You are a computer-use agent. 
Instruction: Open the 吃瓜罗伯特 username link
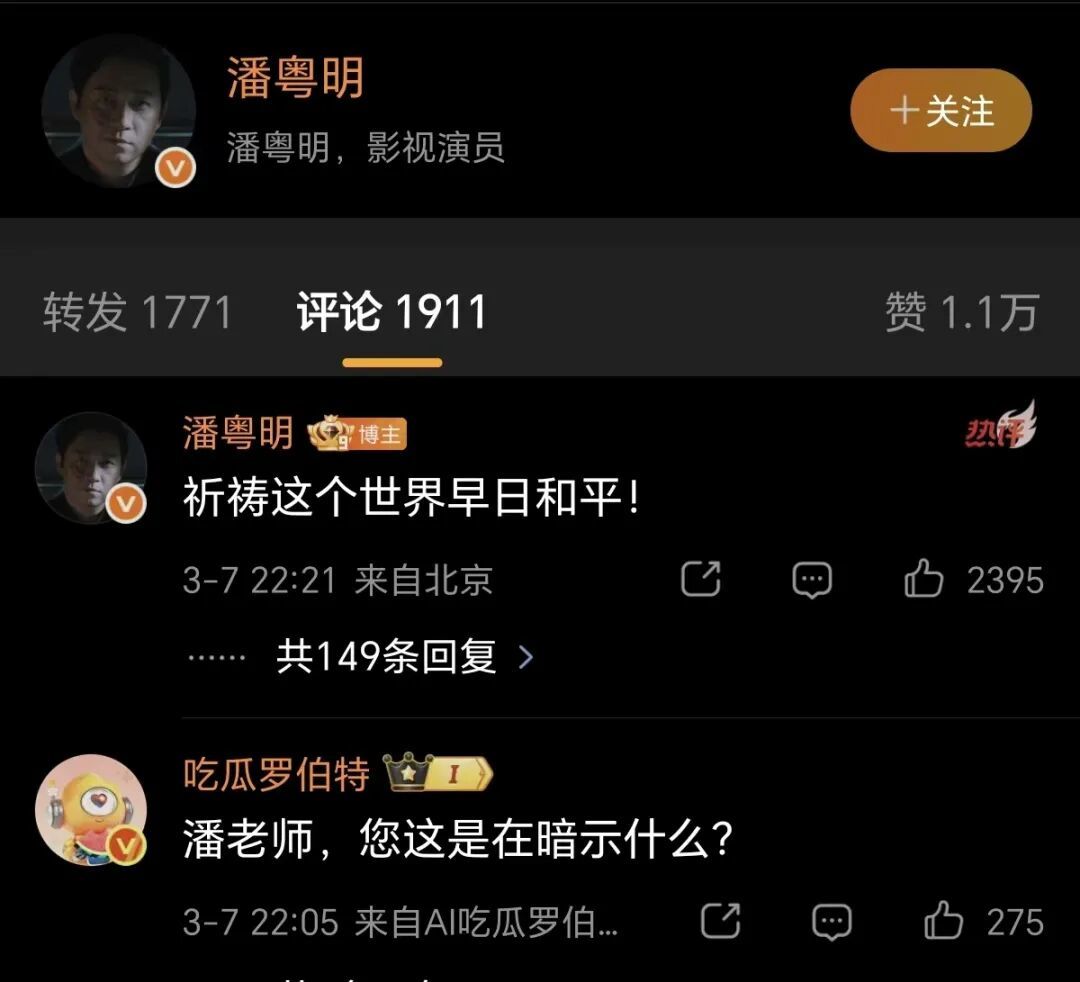pos(276,774)
